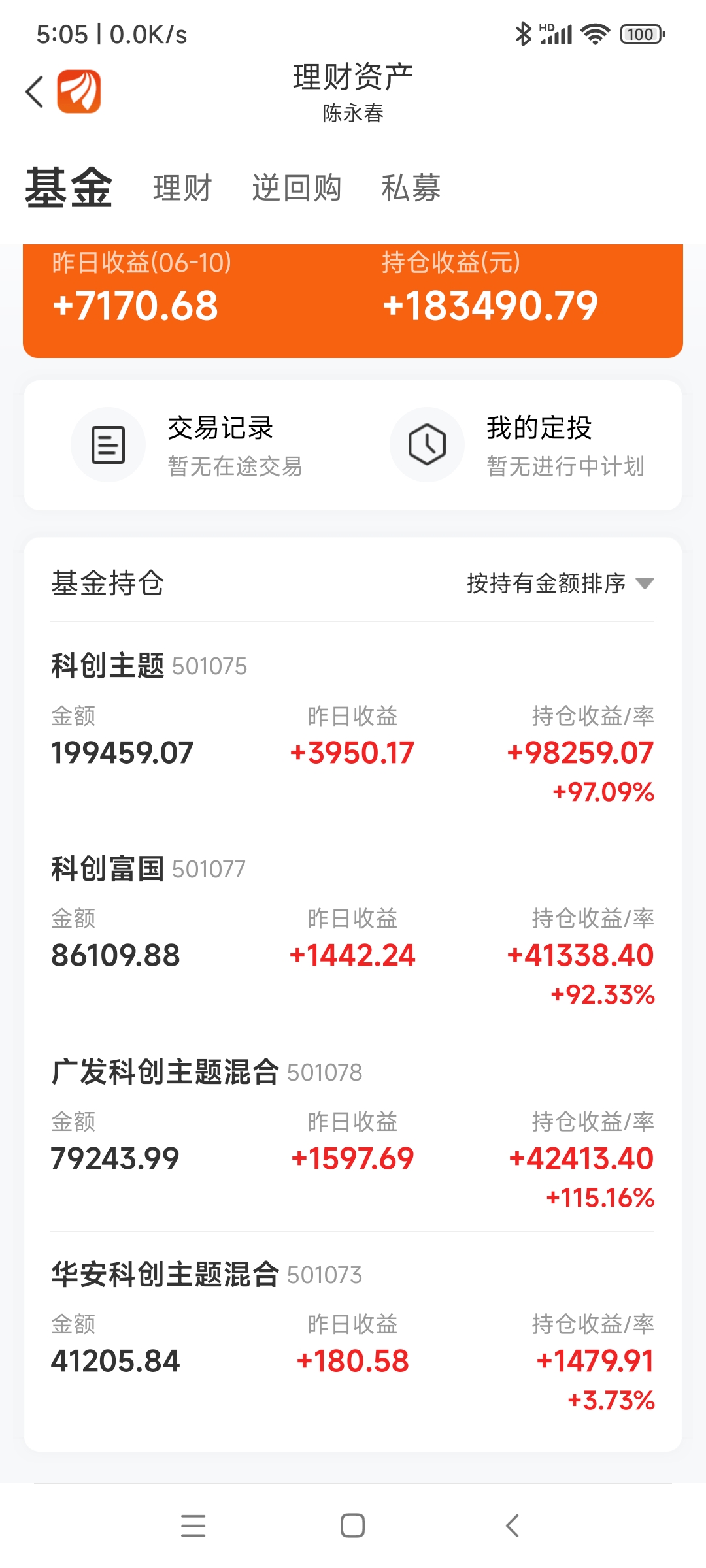This screenshot has width=706, height=1568.
Task: Tap the home button in navigation bar
Action: click(x=353, y=1525)
